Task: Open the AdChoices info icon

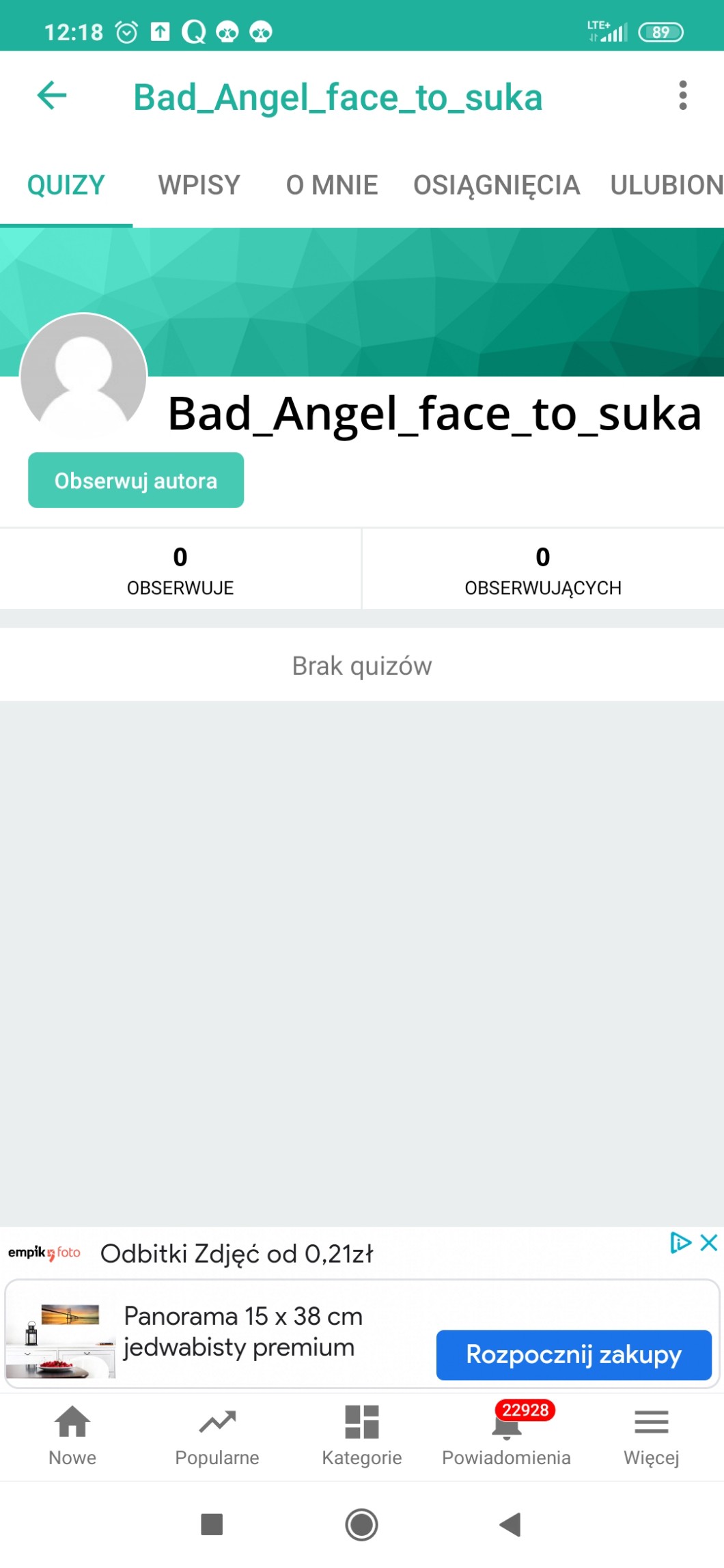Action: 680,1242
